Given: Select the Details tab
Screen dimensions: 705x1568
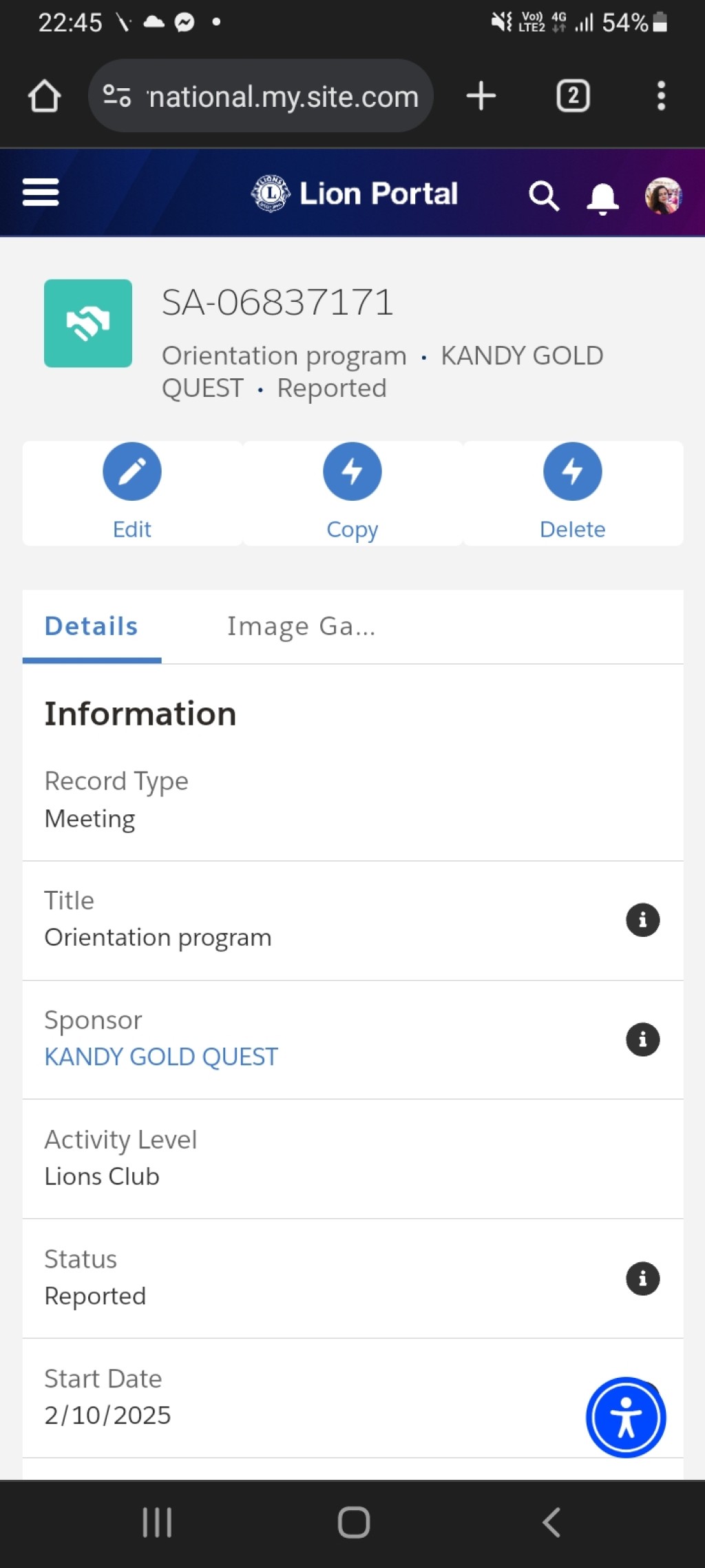Looking at the screenshot, I should click(92, 626).
